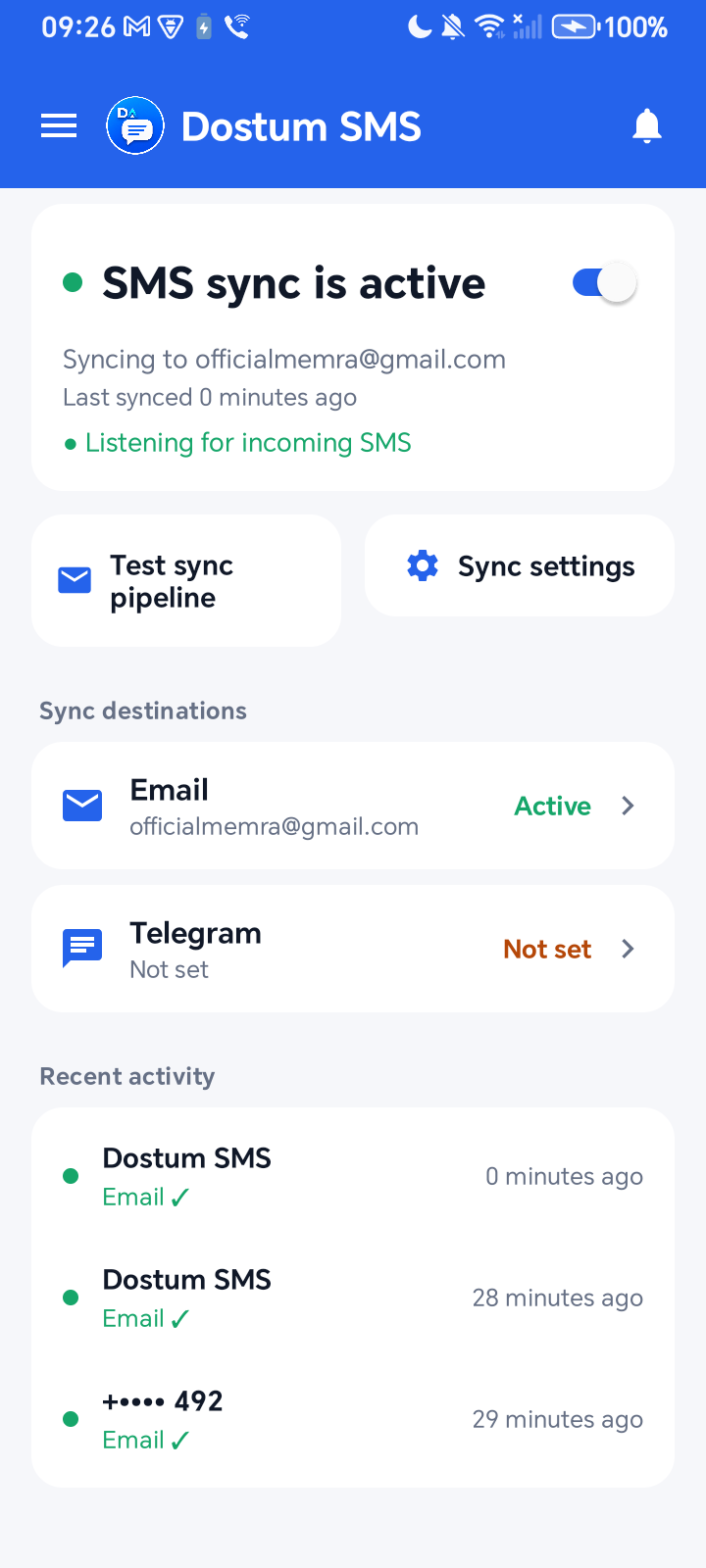
Task: View the Dostum SMS activity from 0 minutes ago
Action: coord(353,1176)
